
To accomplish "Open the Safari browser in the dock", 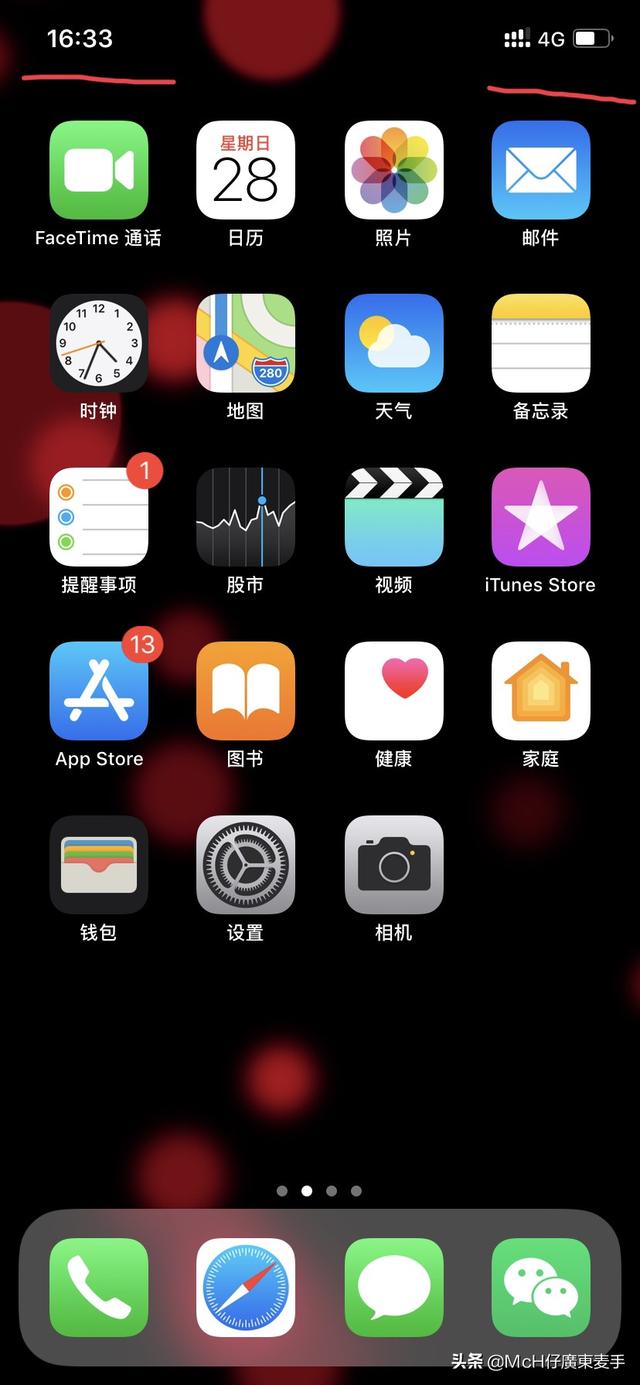I will point(246,1287).
